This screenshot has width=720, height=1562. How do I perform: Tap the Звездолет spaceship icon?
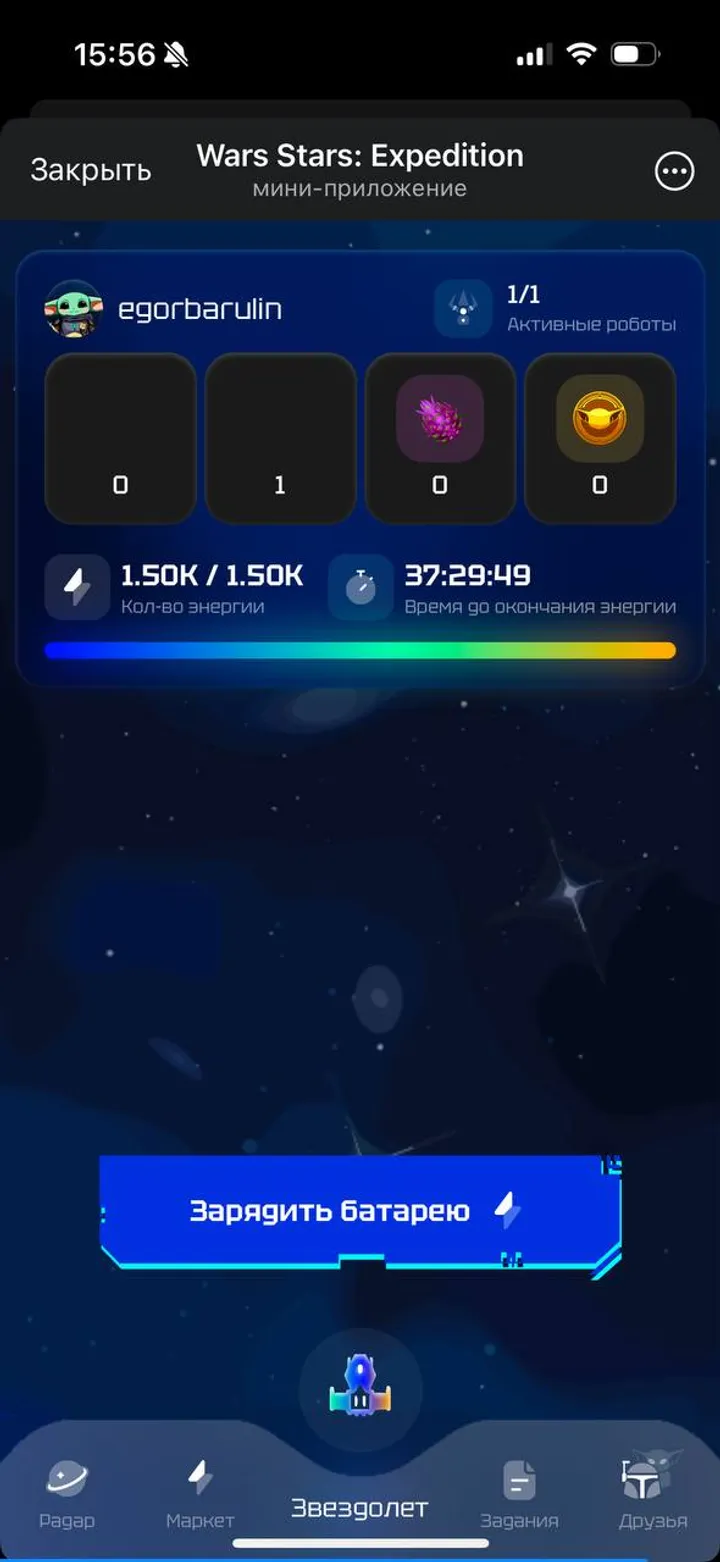(x=361, y=1385)
